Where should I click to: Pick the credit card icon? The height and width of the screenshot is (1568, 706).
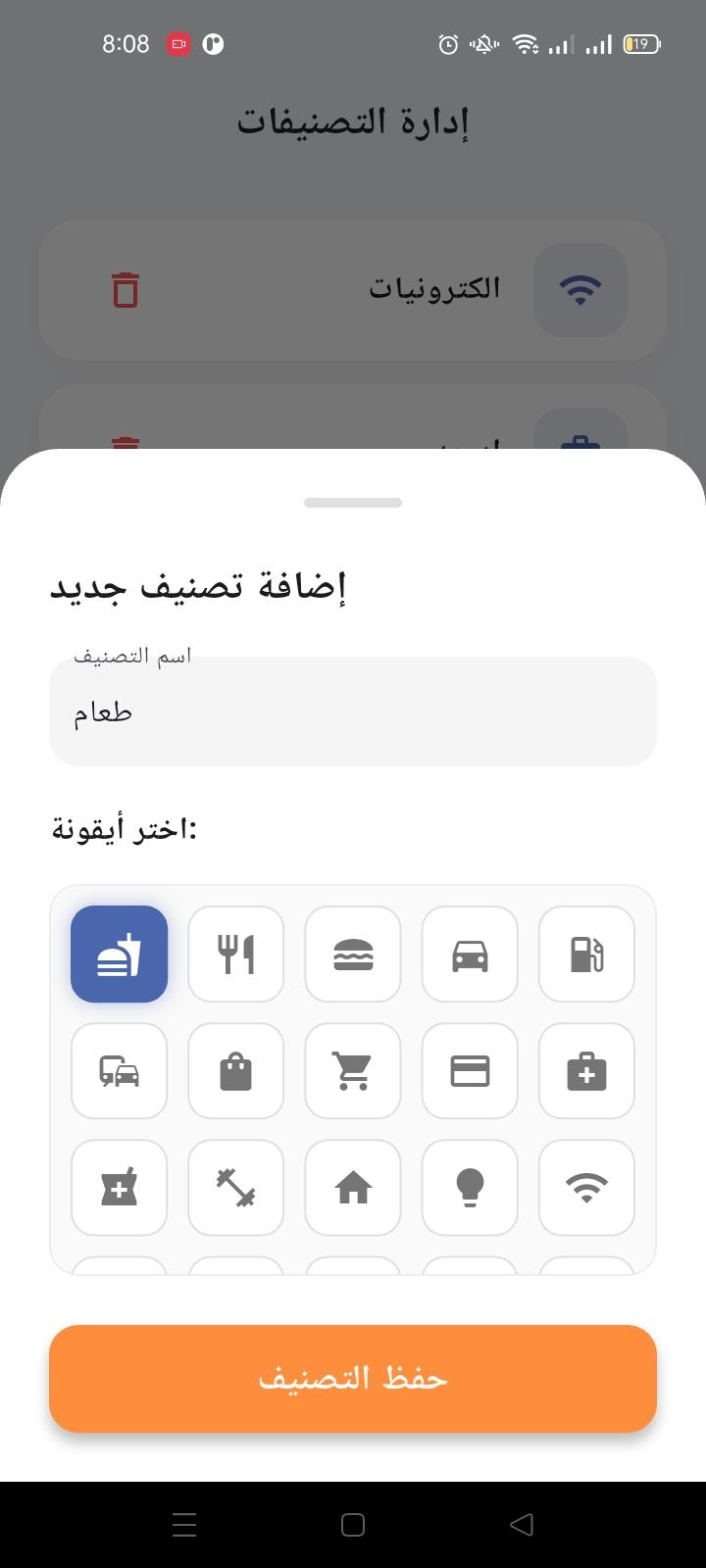470,1071
